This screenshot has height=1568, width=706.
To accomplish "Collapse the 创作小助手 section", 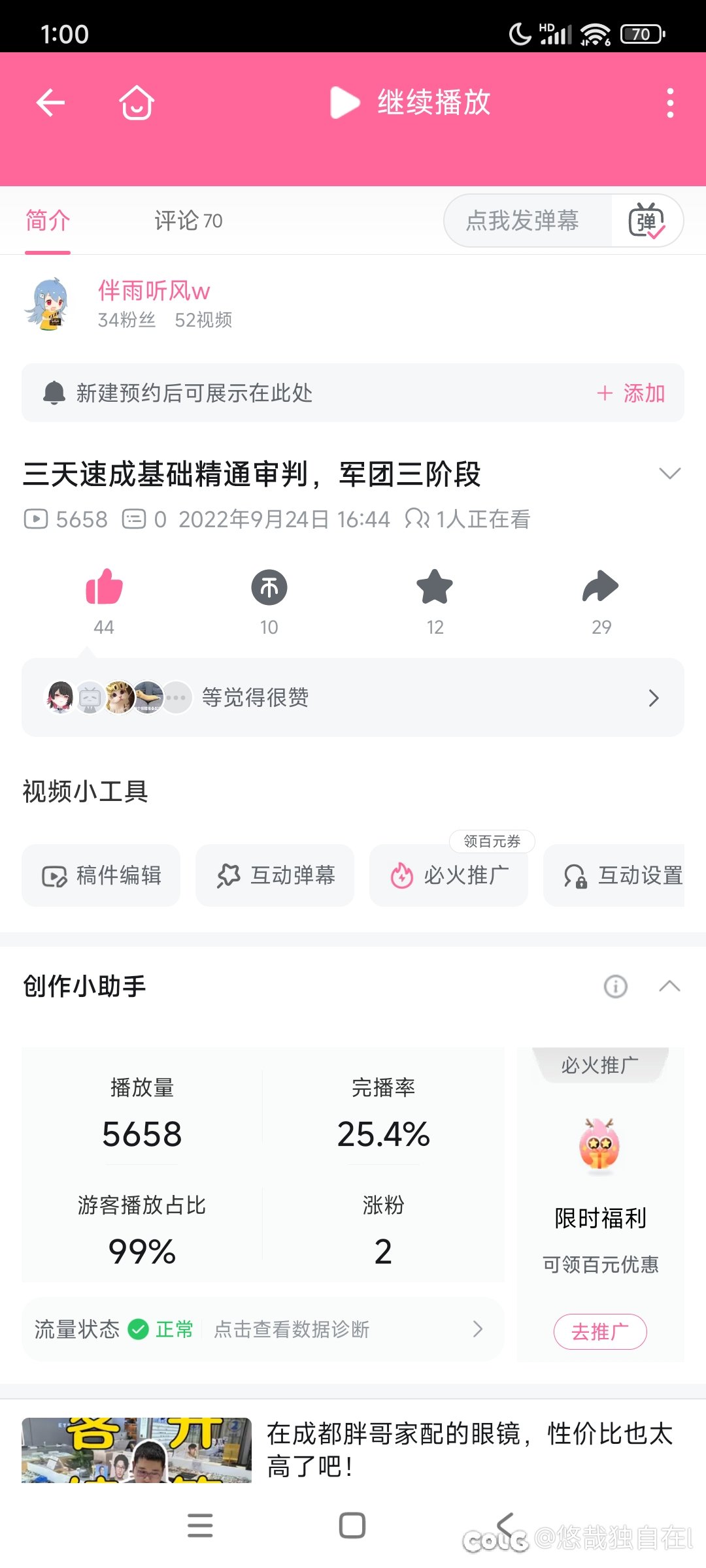I will tap(669, 986).
